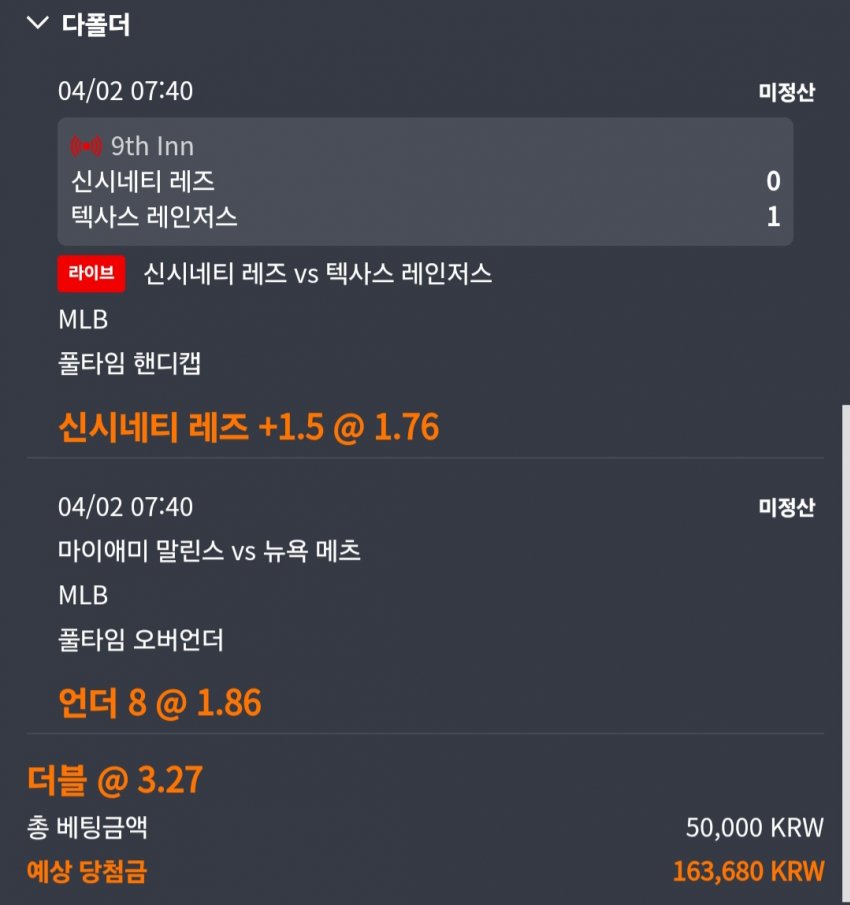Open the live 신시네티 레즈 scoreboard card

425,182
